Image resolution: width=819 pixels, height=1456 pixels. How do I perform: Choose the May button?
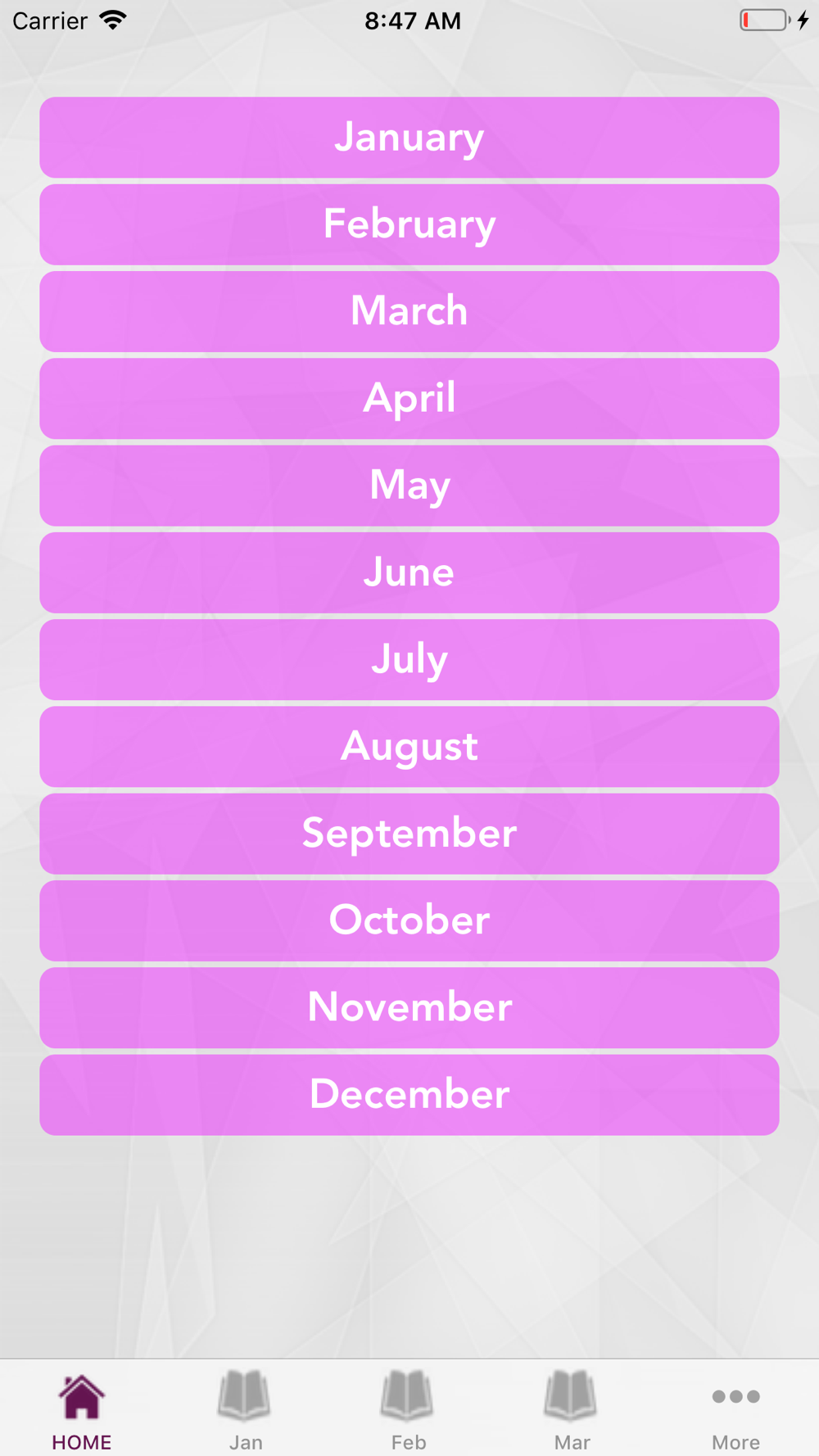click(409, 486)
